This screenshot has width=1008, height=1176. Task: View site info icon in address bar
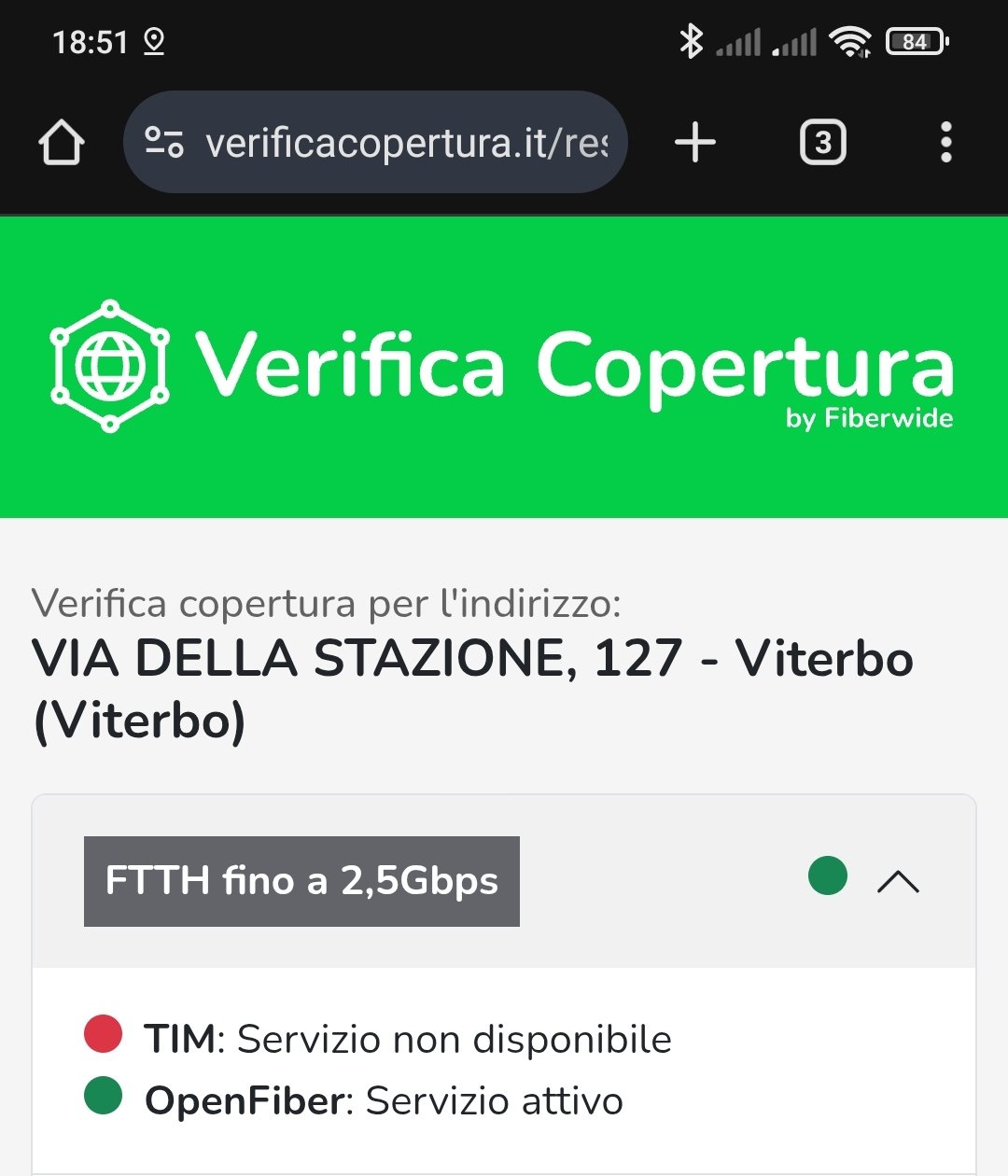pos(164,143)
